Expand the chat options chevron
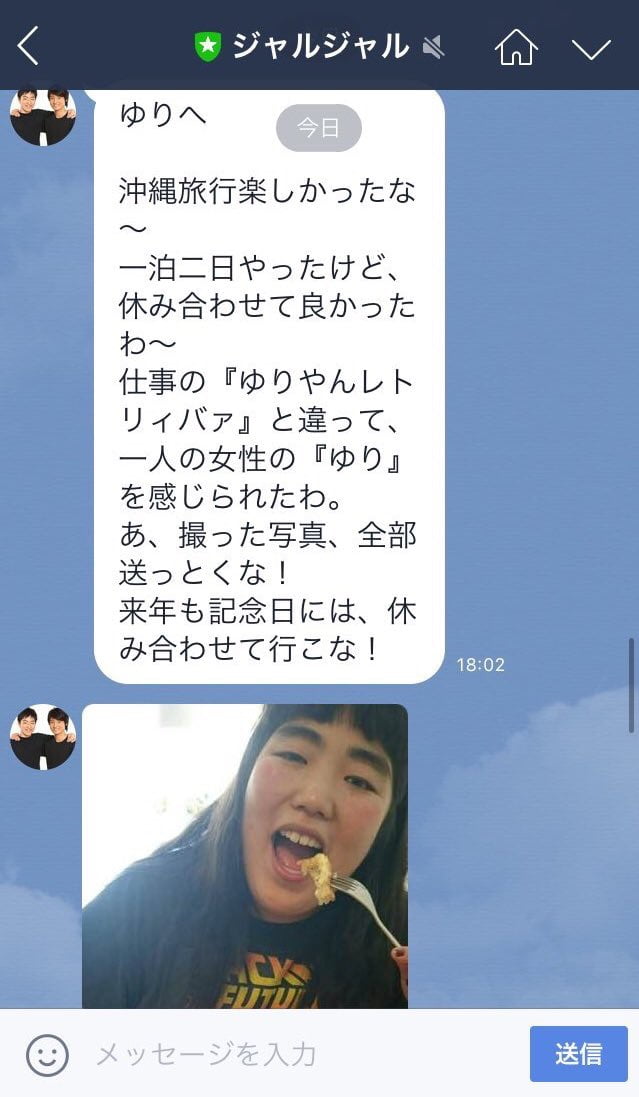 (x=591, y=47)
